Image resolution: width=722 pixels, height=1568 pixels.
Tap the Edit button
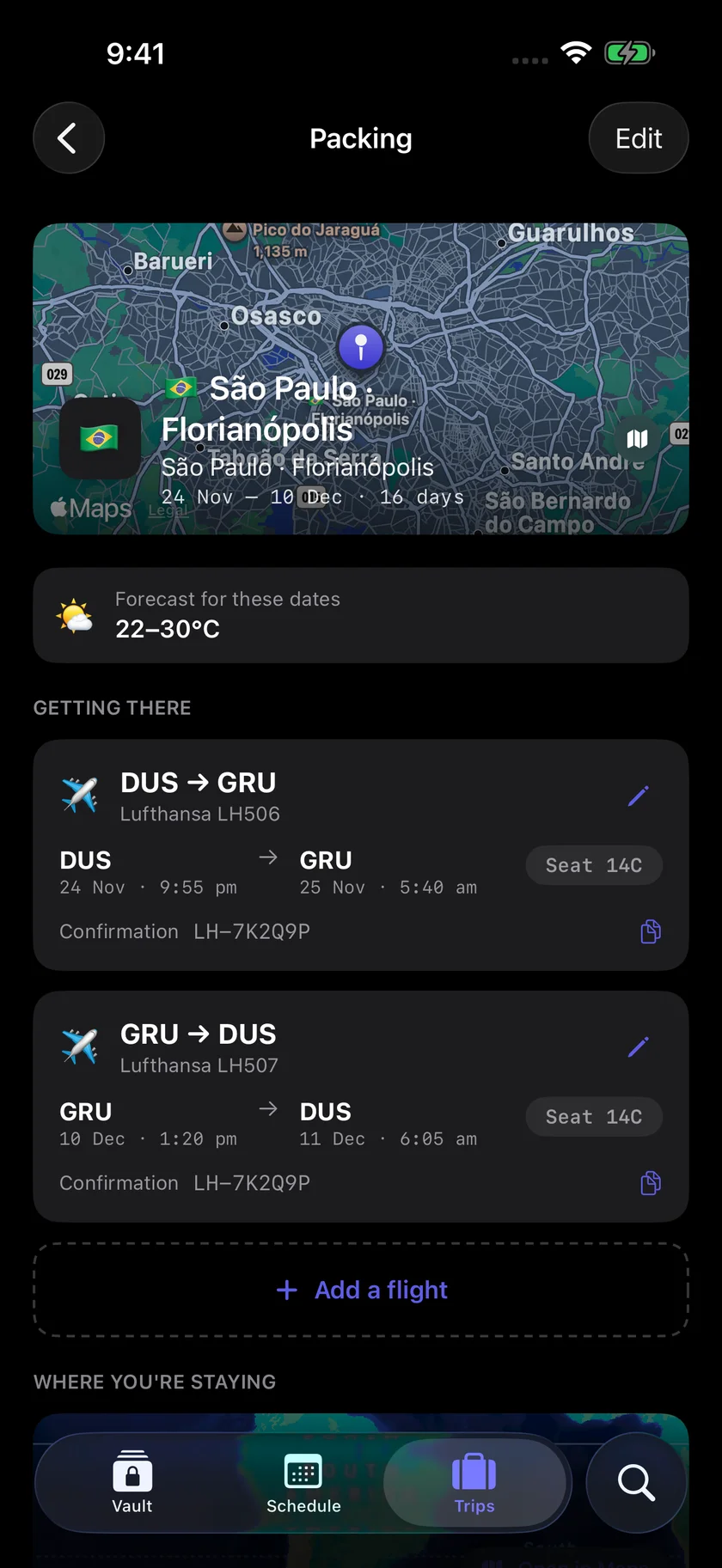(639, 138)
